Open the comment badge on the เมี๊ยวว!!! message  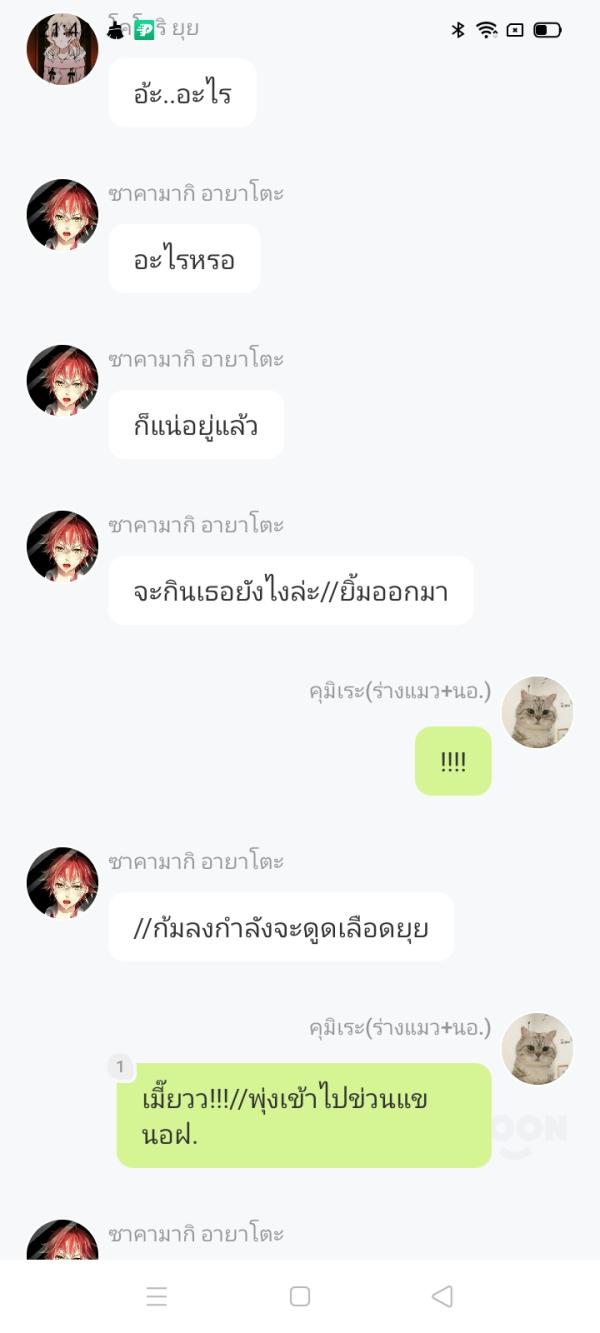120,1067
